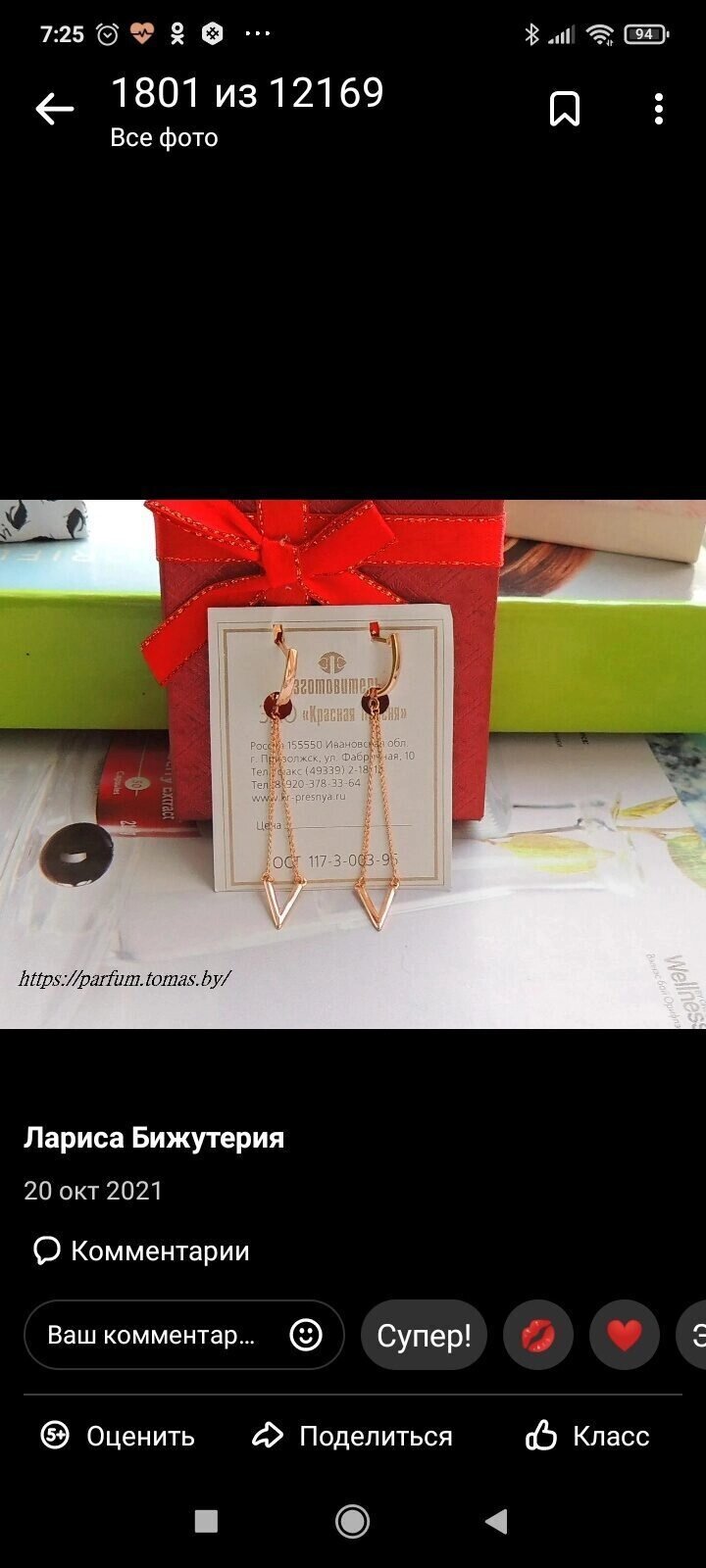Open the emoji smiley picker

(x=306, y=1335)
